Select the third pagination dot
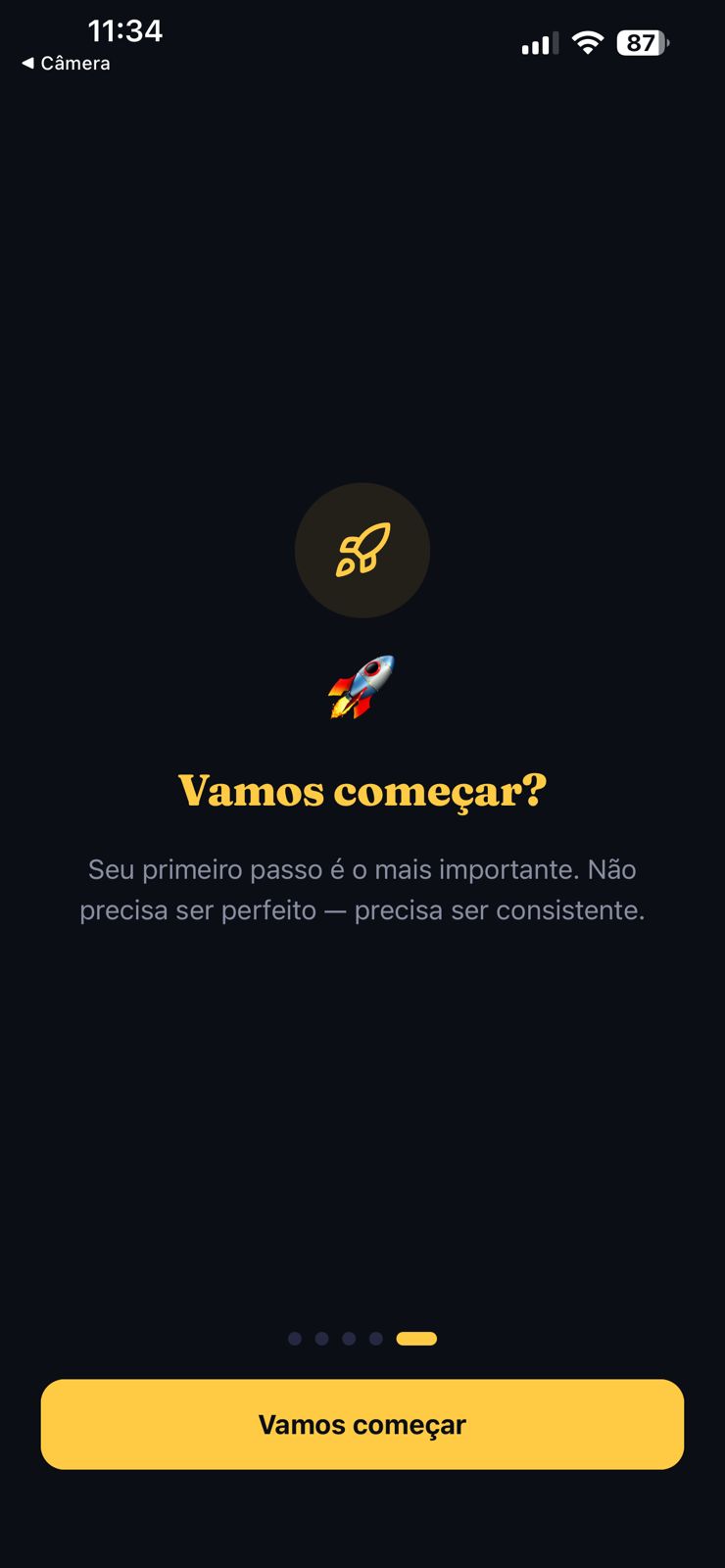Viewport: 725px width, 1568px height. click(x=348, y=1337)
